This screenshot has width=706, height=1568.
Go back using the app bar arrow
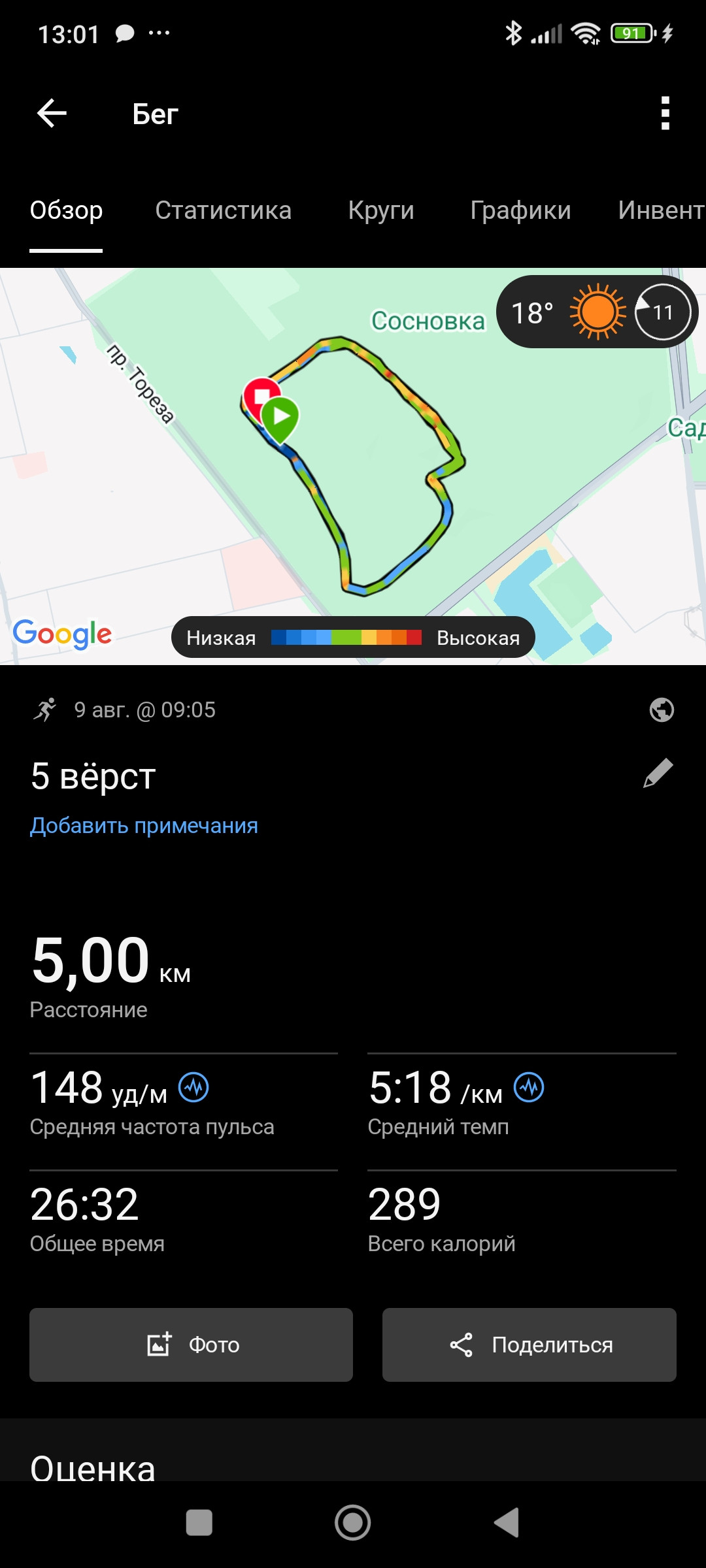click(x=52, y=114)
